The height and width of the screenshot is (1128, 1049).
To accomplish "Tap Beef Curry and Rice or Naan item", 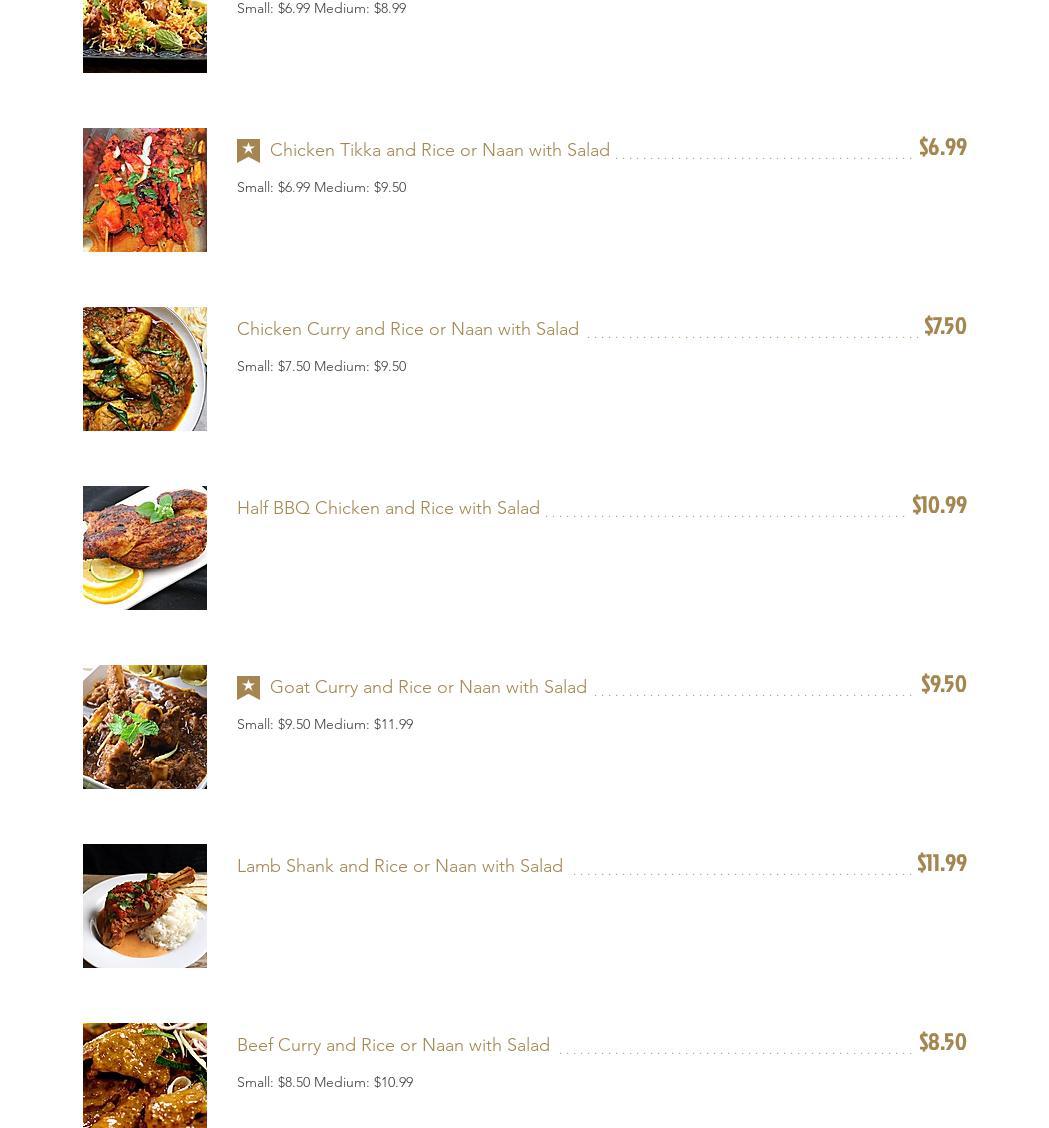I will [393, 1045].
